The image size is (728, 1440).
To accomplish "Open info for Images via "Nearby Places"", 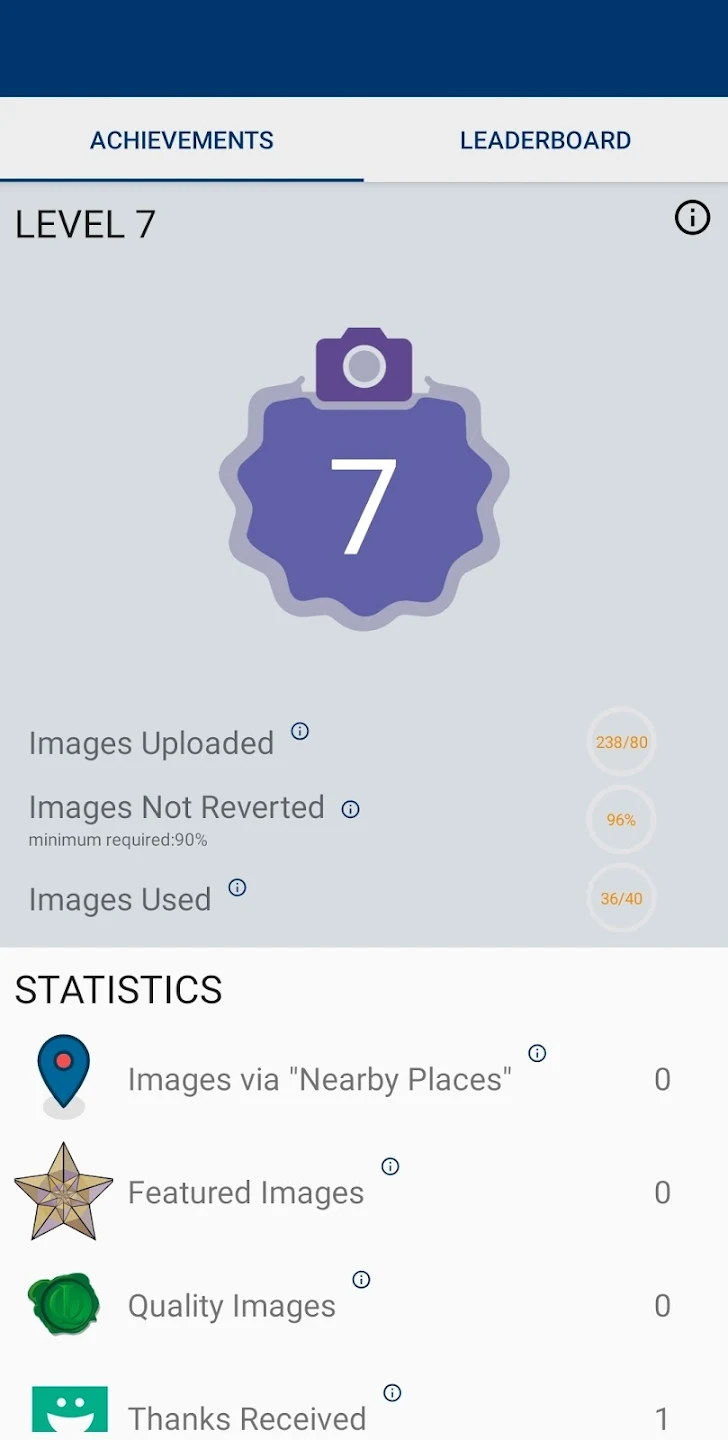I will 537,1053.
